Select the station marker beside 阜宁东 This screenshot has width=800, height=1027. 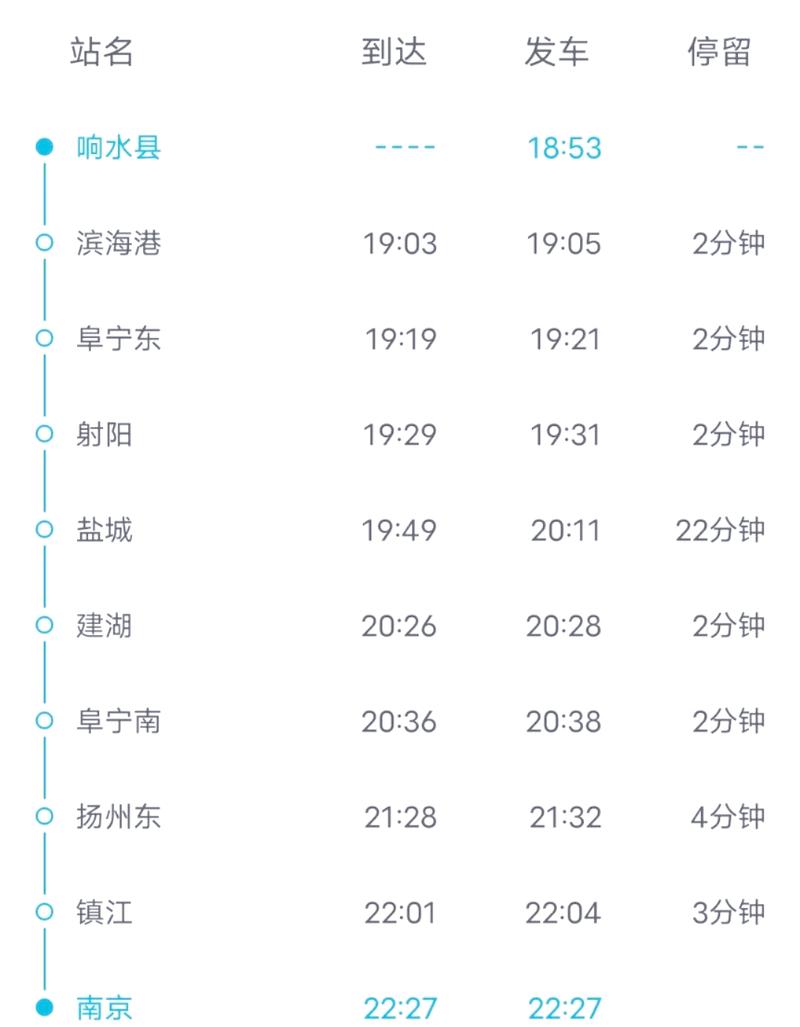42,337
